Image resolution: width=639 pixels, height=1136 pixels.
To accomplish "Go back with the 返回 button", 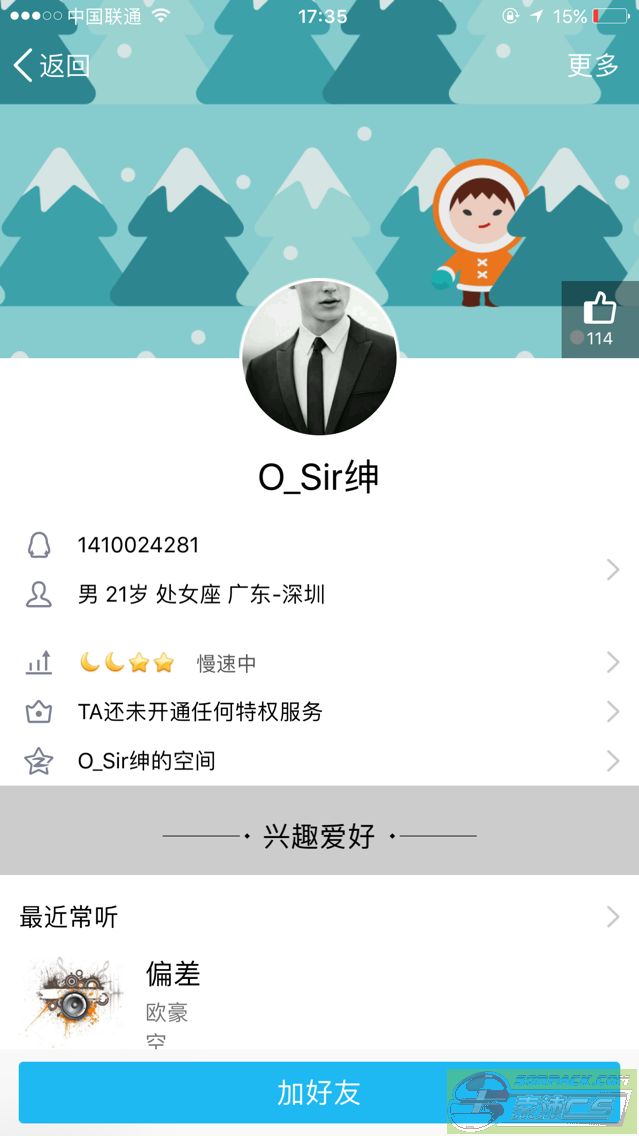I will tap(52, 66).
